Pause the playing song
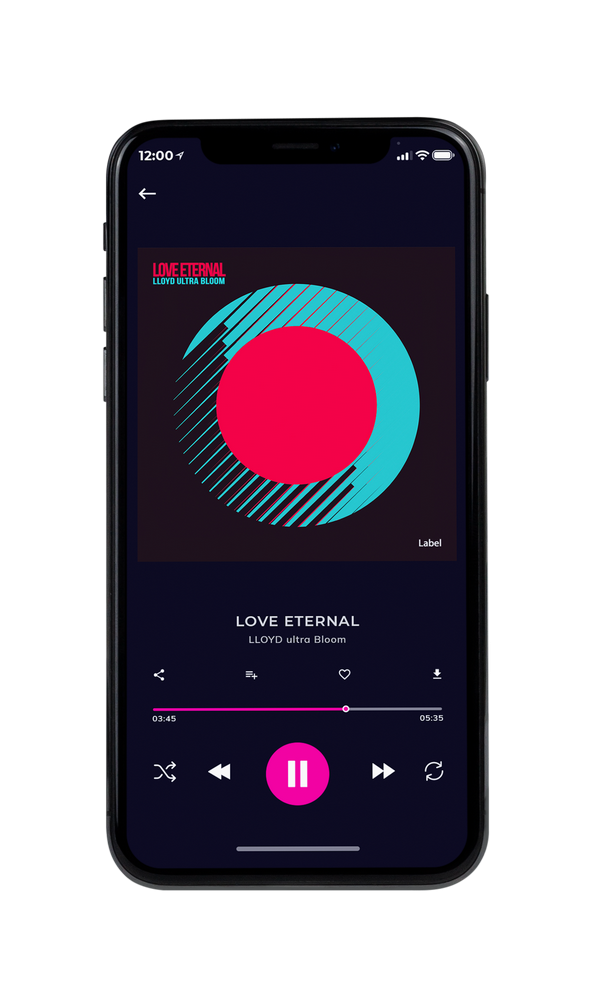The height and width of the screenshot is (1000, 600). click(297, 774)
